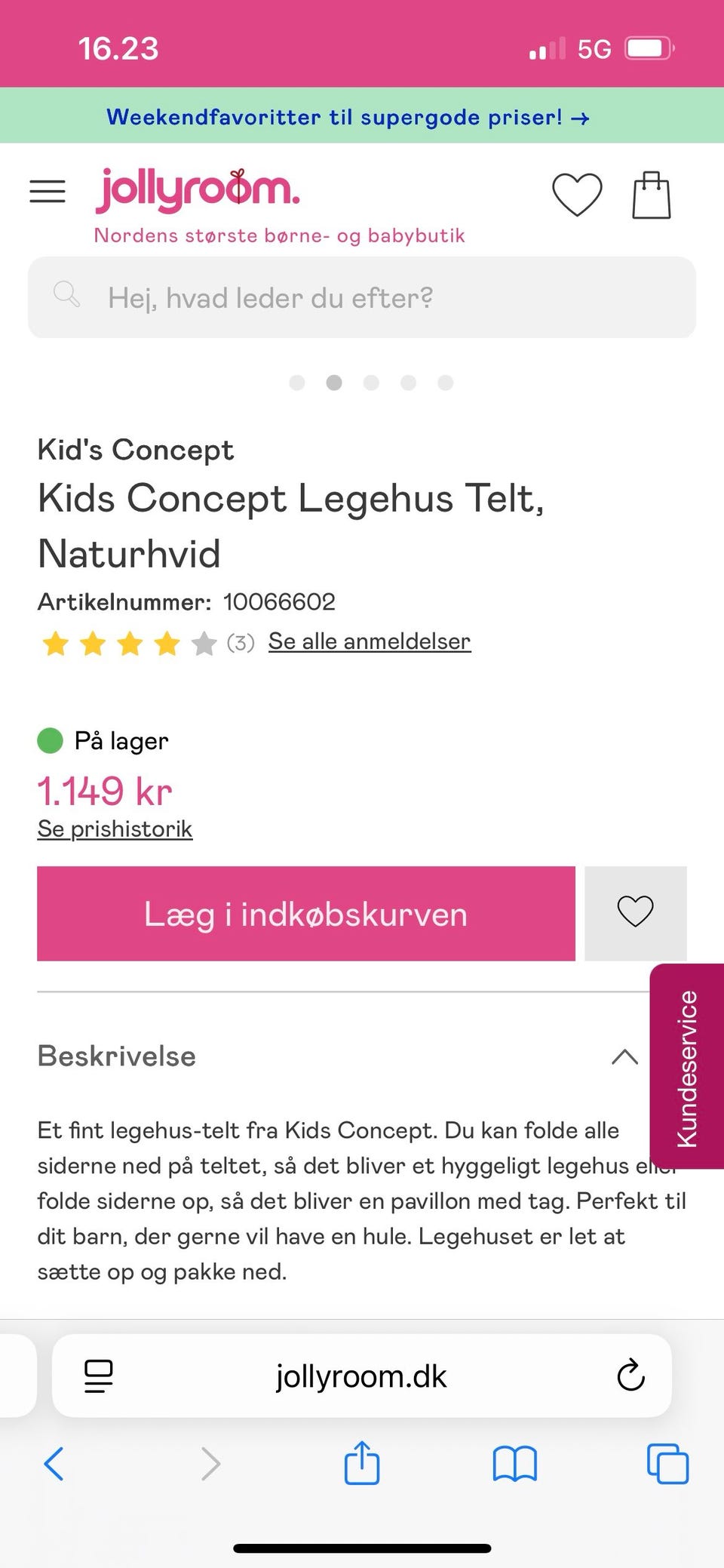Click Læg i indkøbskurven button
Image resolution: width=724 pixels, height=1568 pixels.
tap(305, 913)
